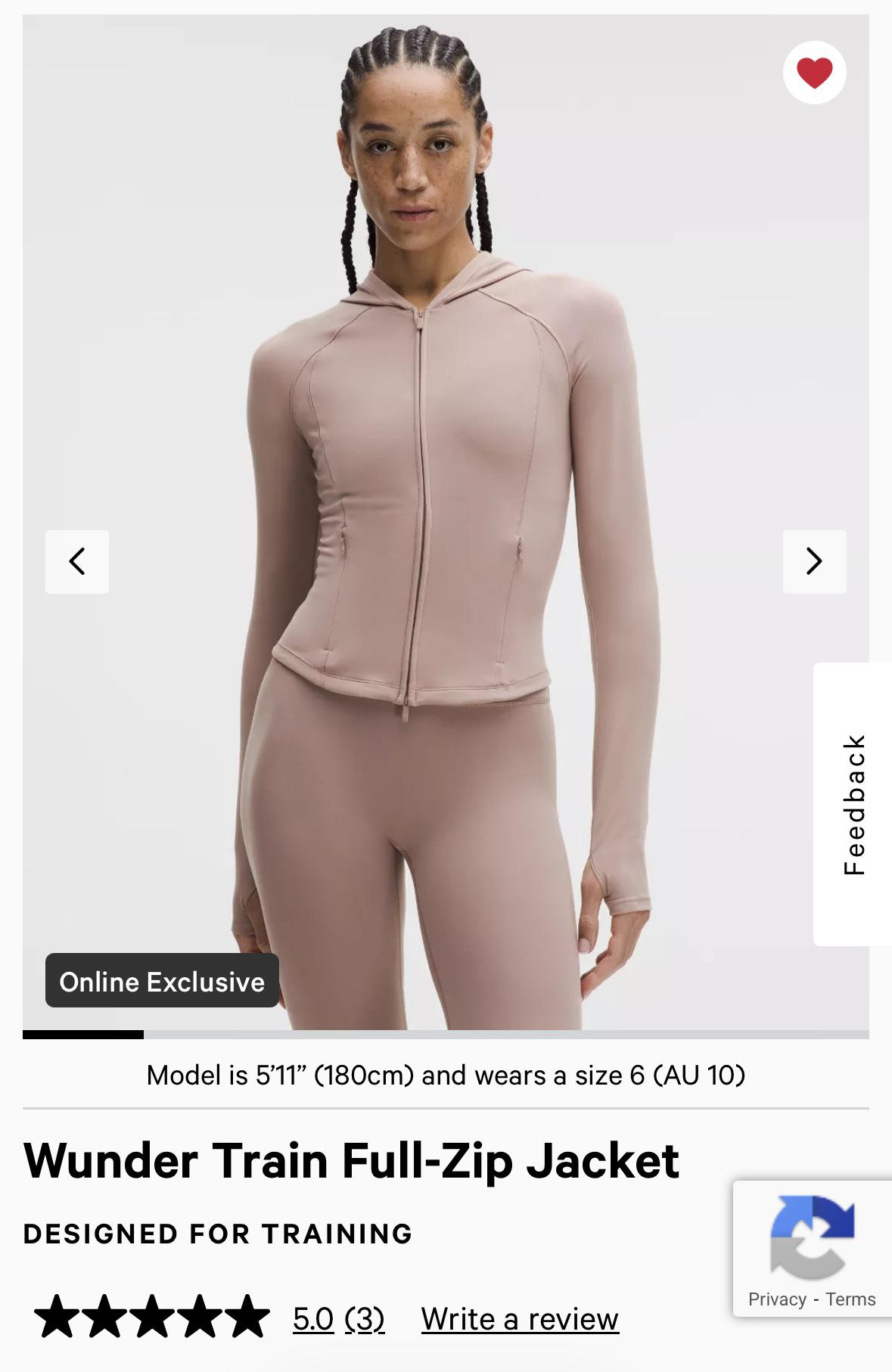Open the reCAPTCHA Privacy link
The width and height of the screenshot is (892, 1372).
pyautogui.click(x=777, y=1299)
